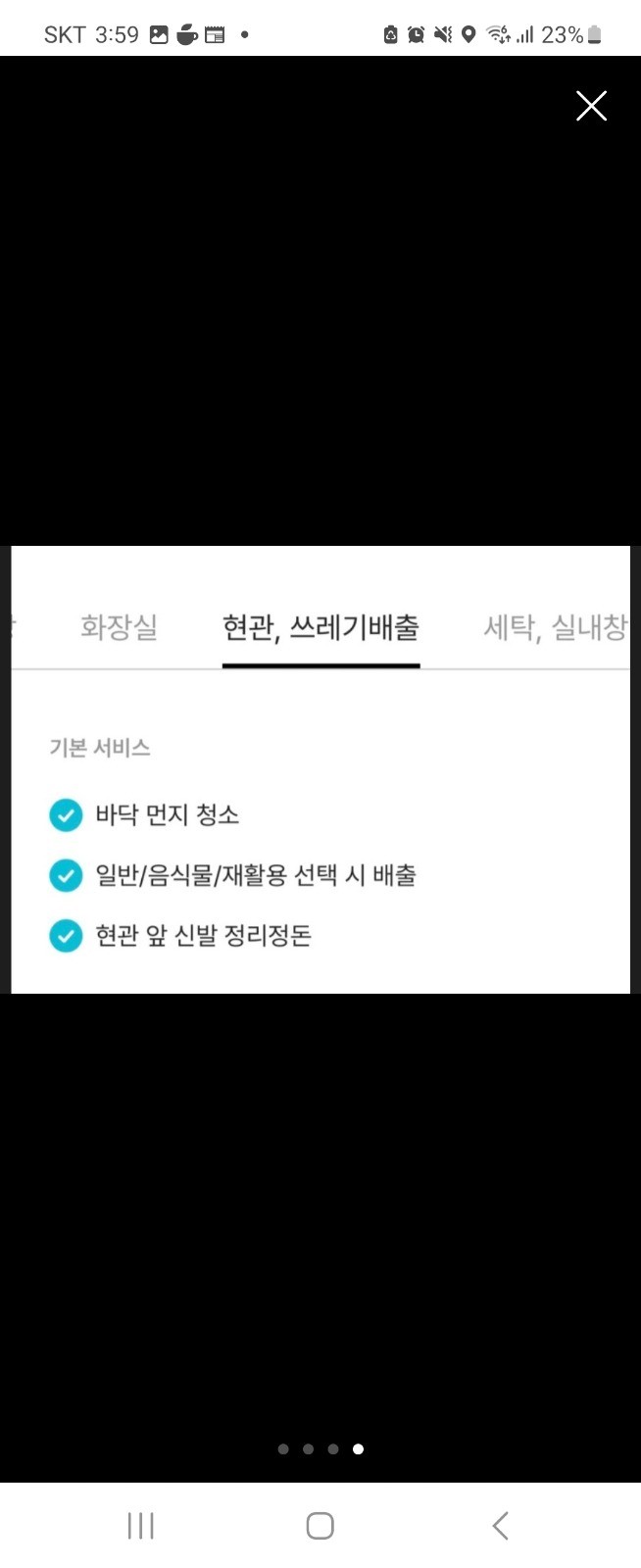Tap the first page indicator dot
This screenshot has width=641, height=1568.
tap(283, 1448)
